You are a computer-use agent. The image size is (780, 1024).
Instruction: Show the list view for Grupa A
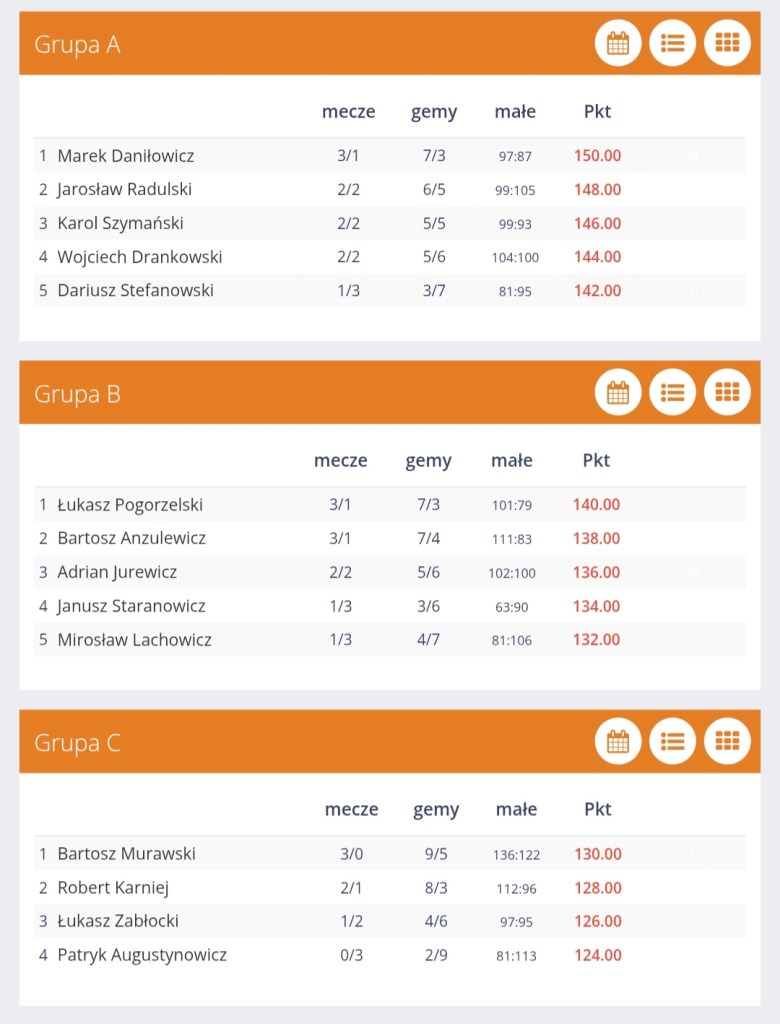pyautogui.click(x=673, y=43)
